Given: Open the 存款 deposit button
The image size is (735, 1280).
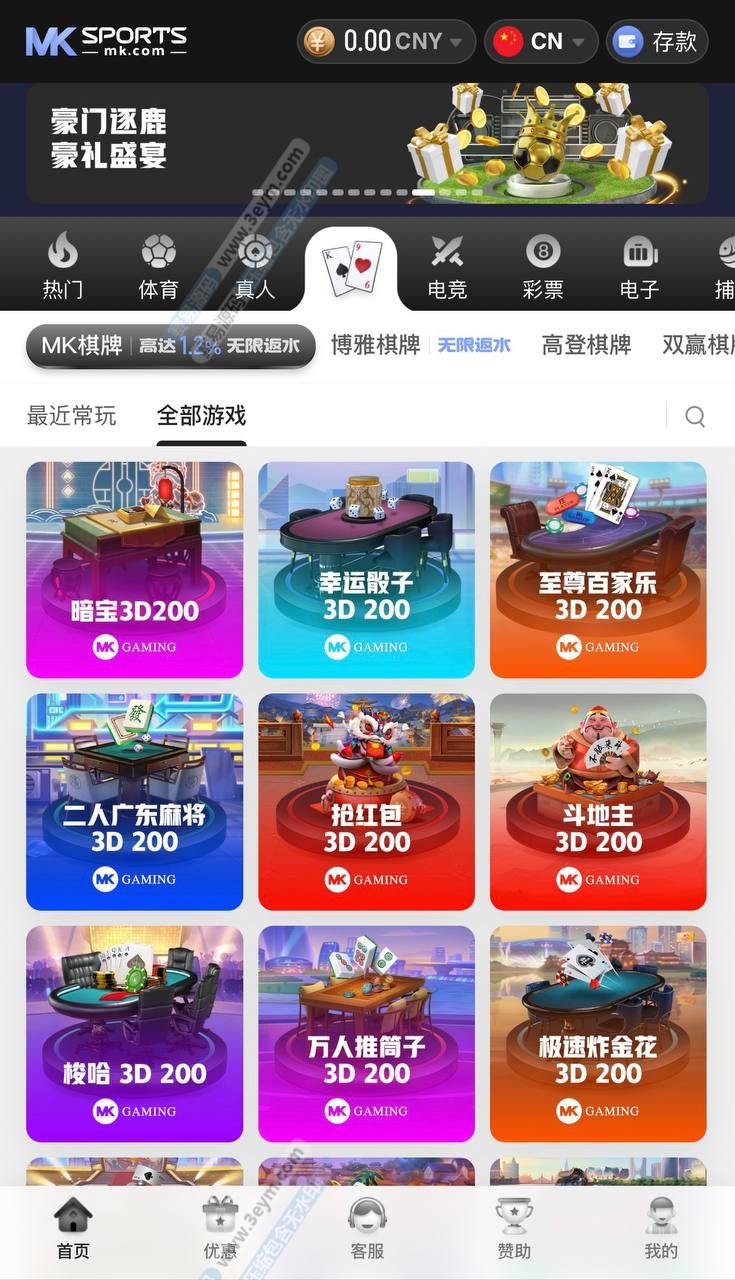Looking at the screenshot, I should [x=657, y=42].
